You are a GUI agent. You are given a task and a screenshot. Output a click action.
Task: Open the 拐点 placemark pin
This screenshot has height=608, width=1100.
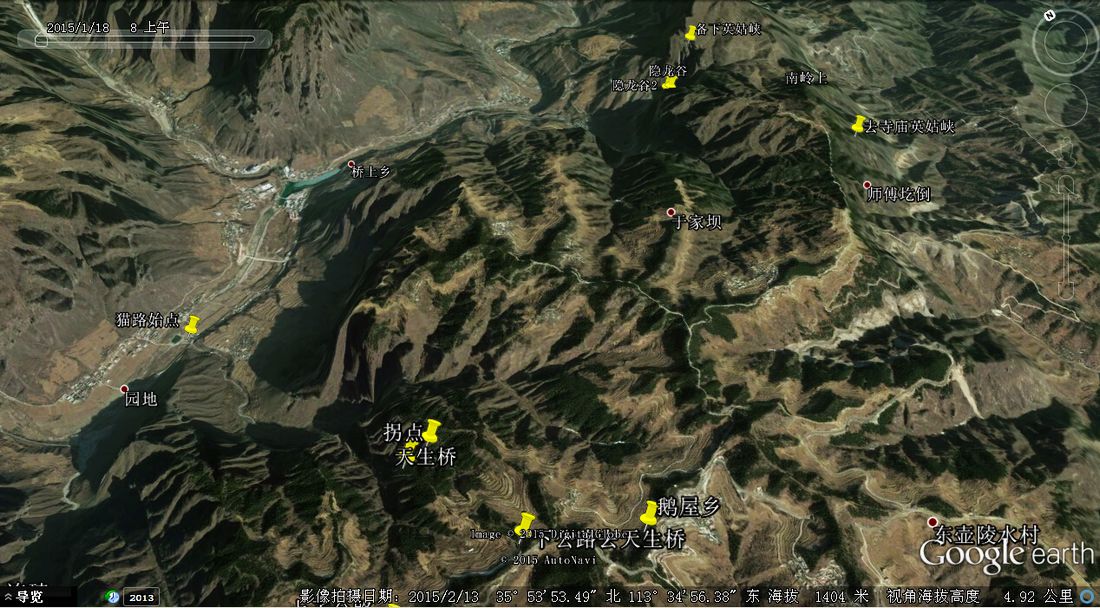pos(431,431)
